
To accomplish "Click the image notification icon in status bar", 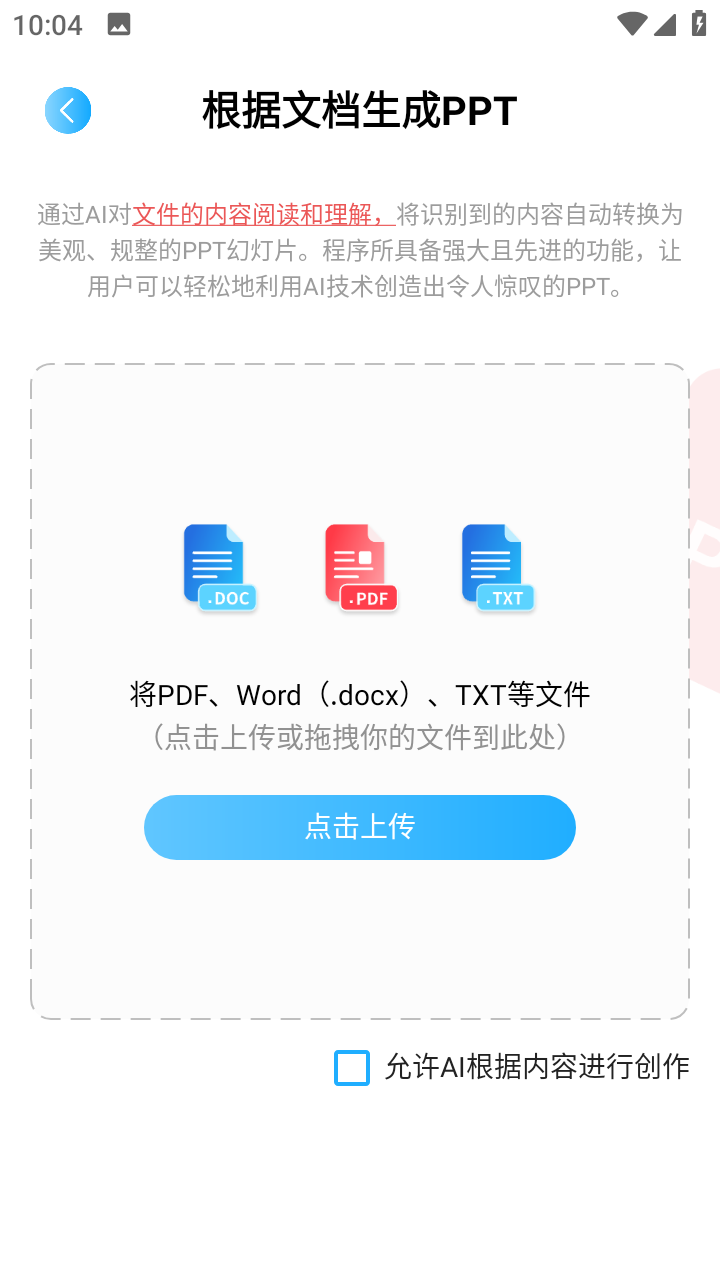I will coord(120,24).
